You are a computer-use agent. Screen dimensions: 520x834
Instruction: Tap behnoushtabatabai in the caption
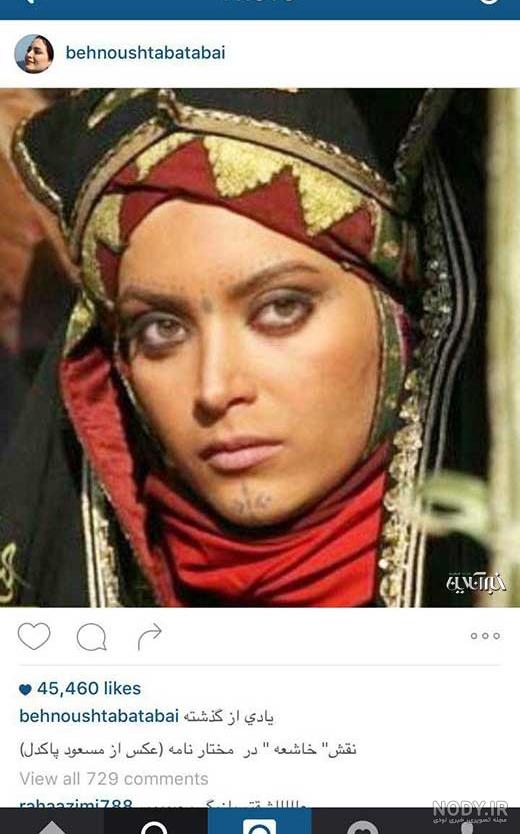(x=99, y=716)
